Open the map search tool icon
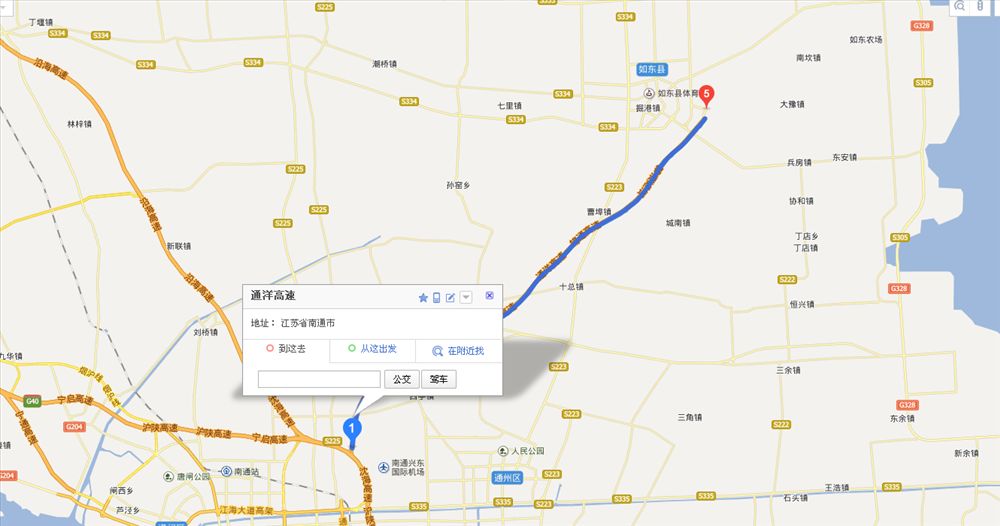The image size is (1000, 526). 960,6
